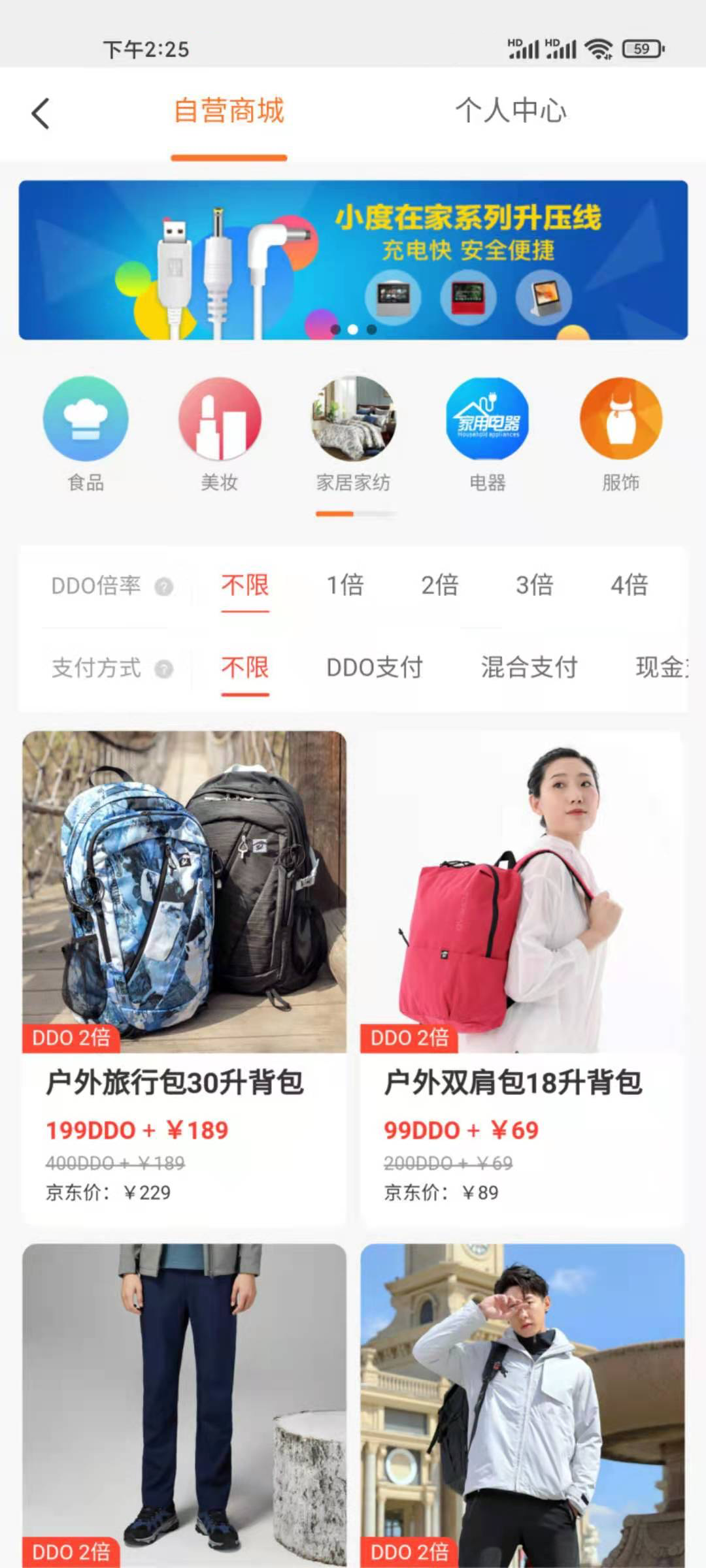The image size is (706, 1568).
Task: Switch to the 个人中心 tab
Action: pyautogui.click(x=511, y=110)
